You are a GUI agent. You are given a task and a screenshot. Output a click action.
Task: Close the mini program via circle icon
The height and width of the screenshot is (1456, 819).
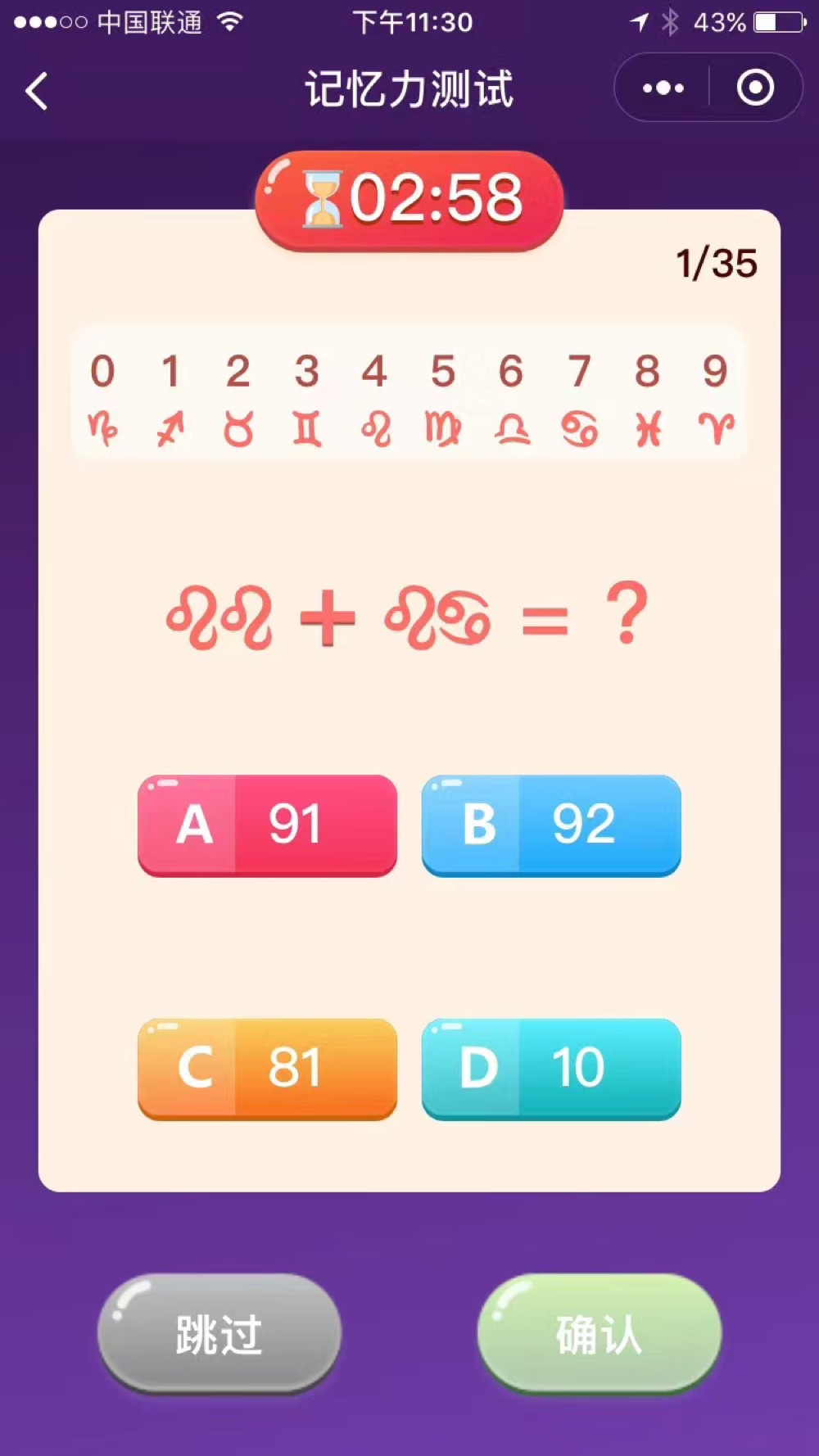pos(755,88)
